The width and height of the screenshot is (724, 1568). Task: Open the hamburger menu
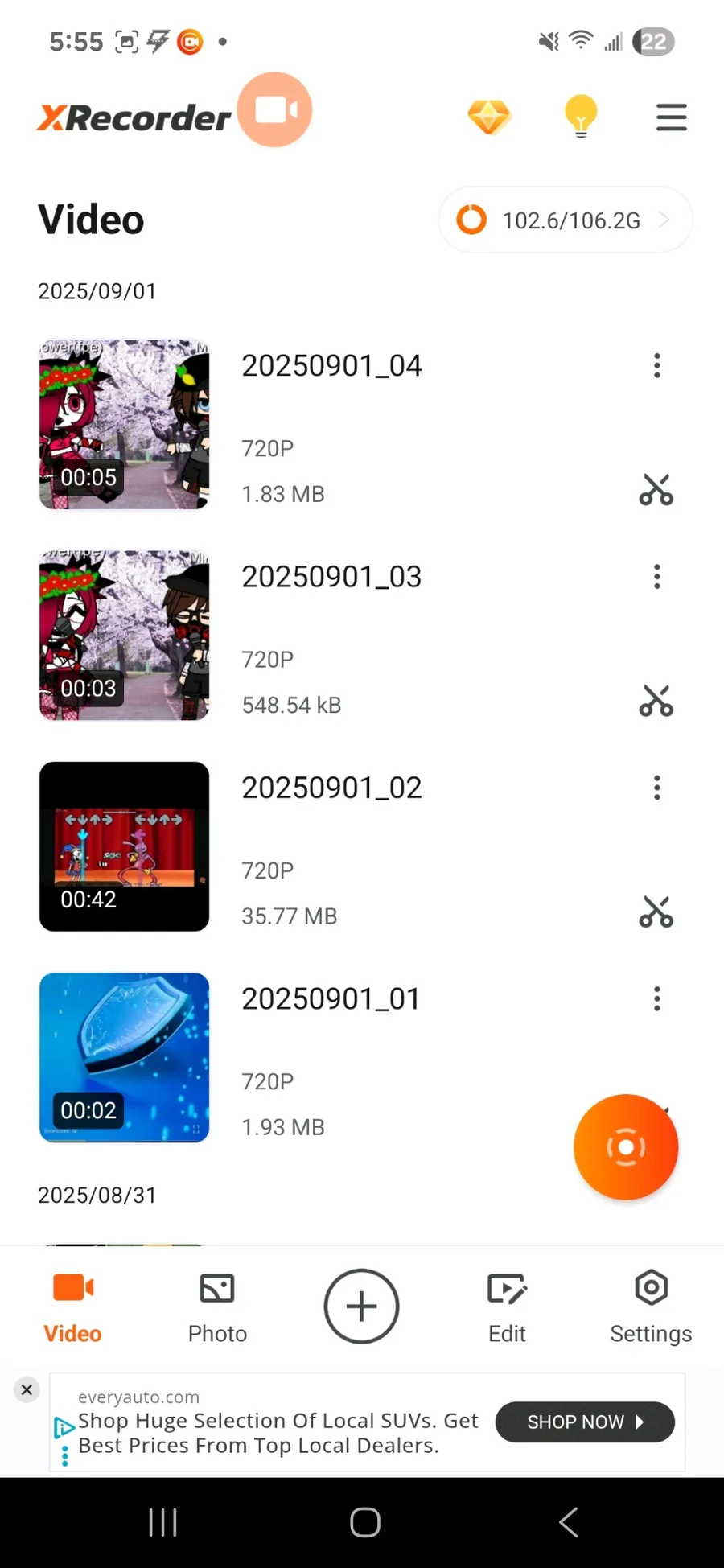pyautogui.click(x=671, y=117)
